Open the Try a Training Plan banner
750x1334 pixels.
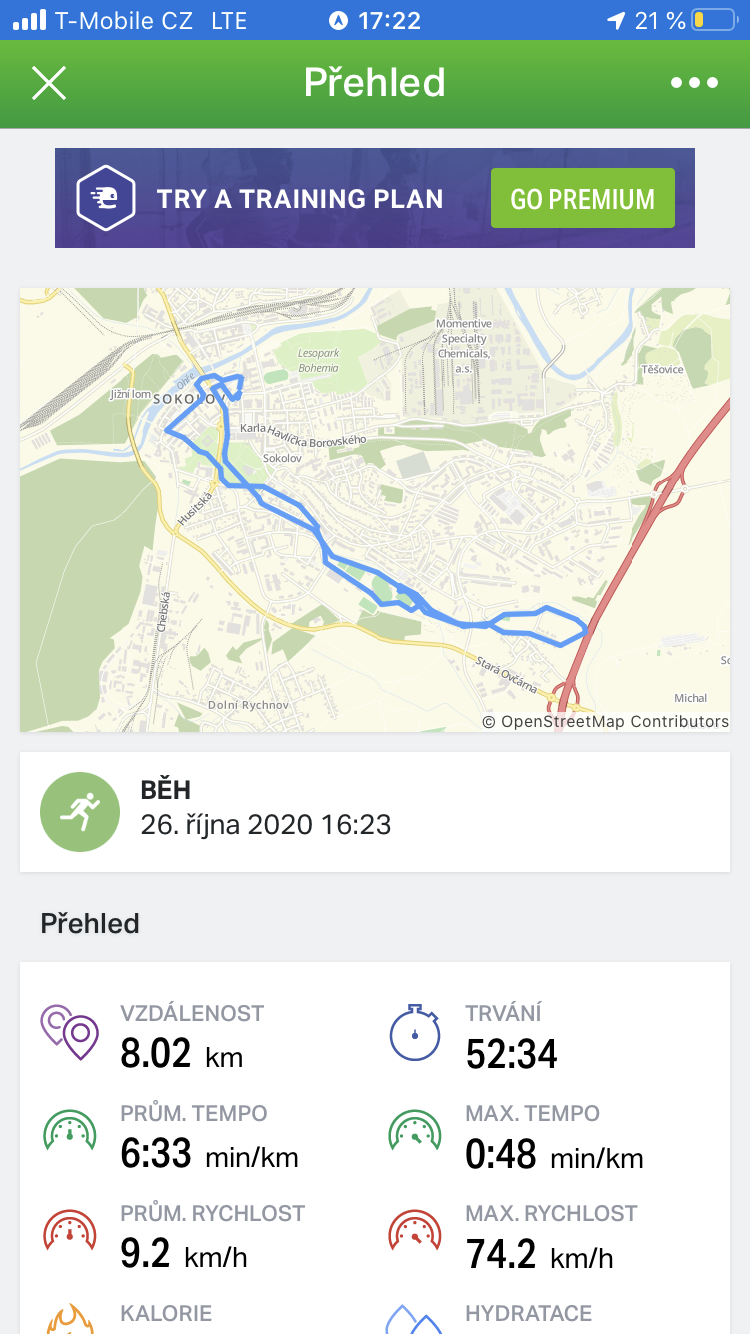375,198
